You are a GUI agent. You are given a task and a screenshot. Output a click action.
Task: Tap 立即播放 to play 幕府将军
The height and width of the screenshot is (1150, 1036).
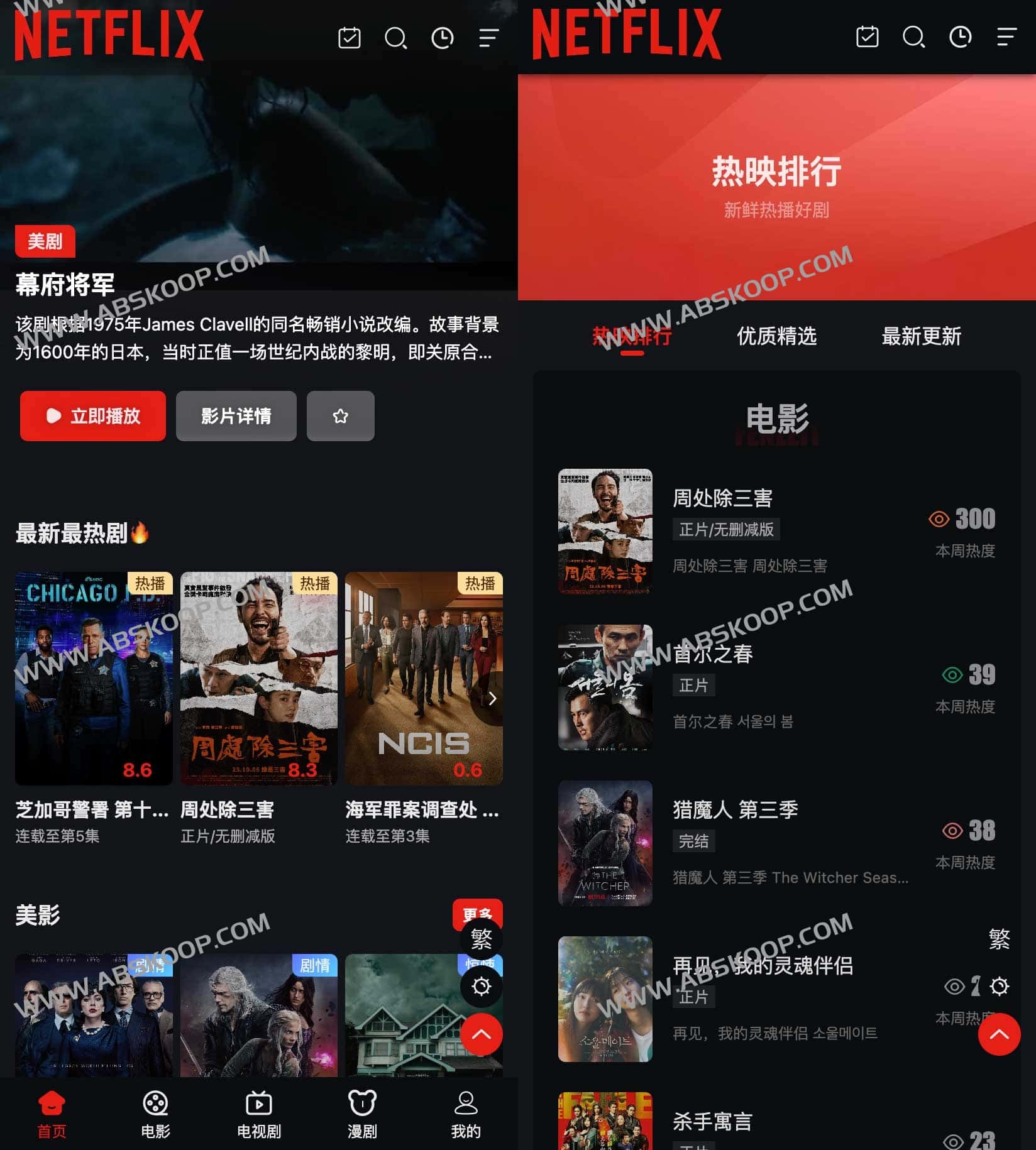[x=93, y=416]
